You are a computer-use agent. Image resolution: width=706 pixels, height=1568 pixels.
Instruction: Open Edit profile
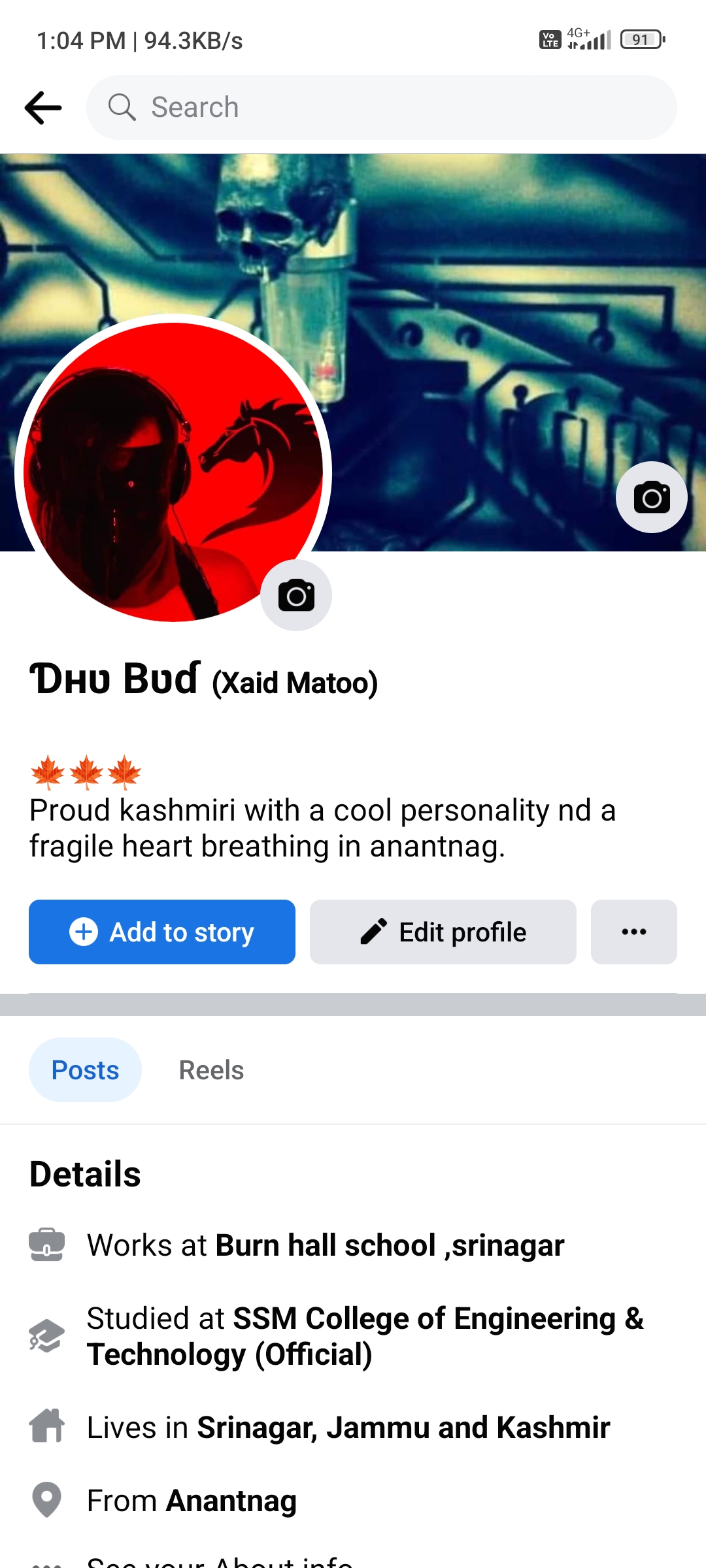(443, 932)
